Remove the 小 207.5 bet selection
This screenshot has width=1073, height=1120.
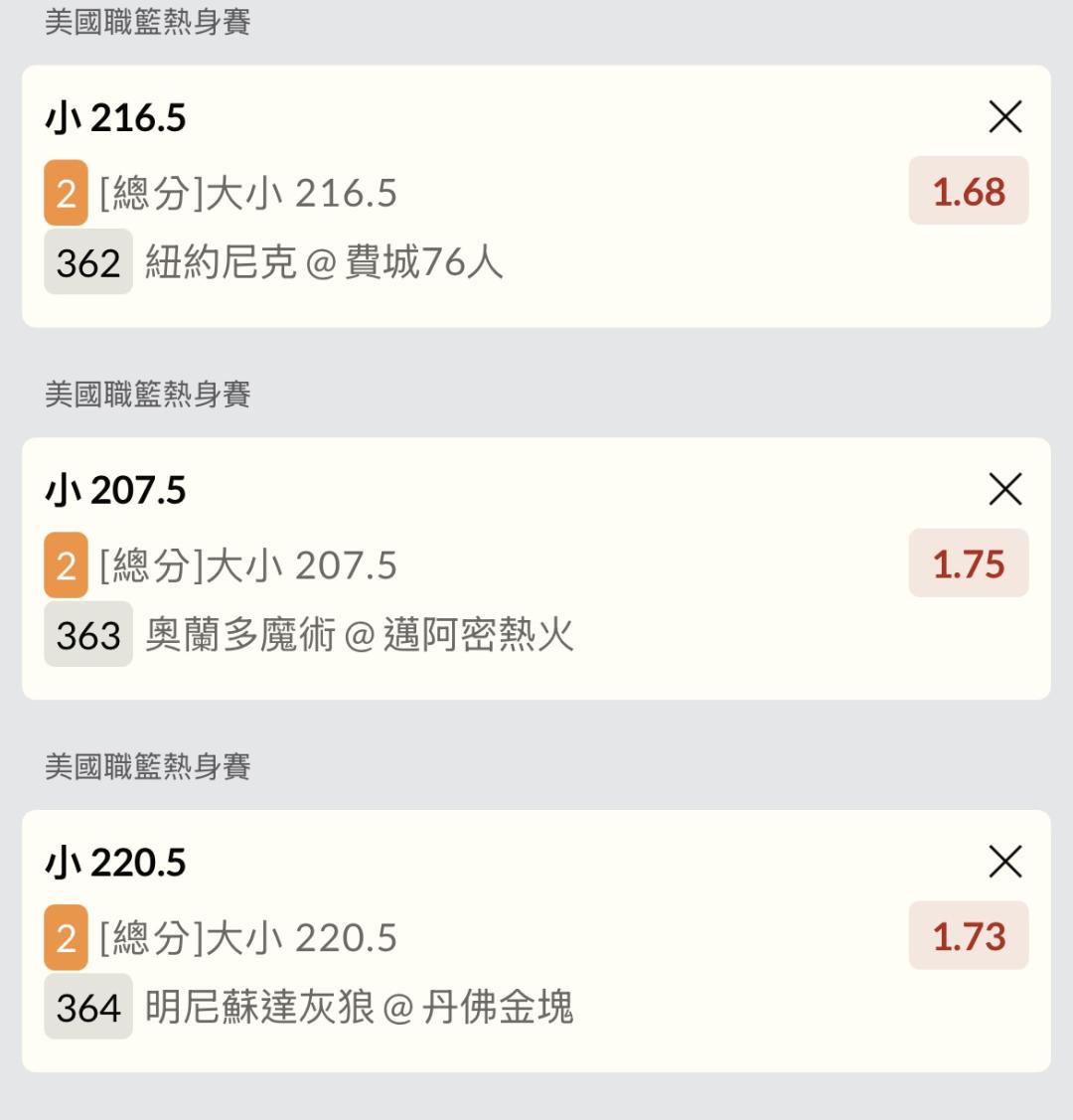tap(1005, 490)
